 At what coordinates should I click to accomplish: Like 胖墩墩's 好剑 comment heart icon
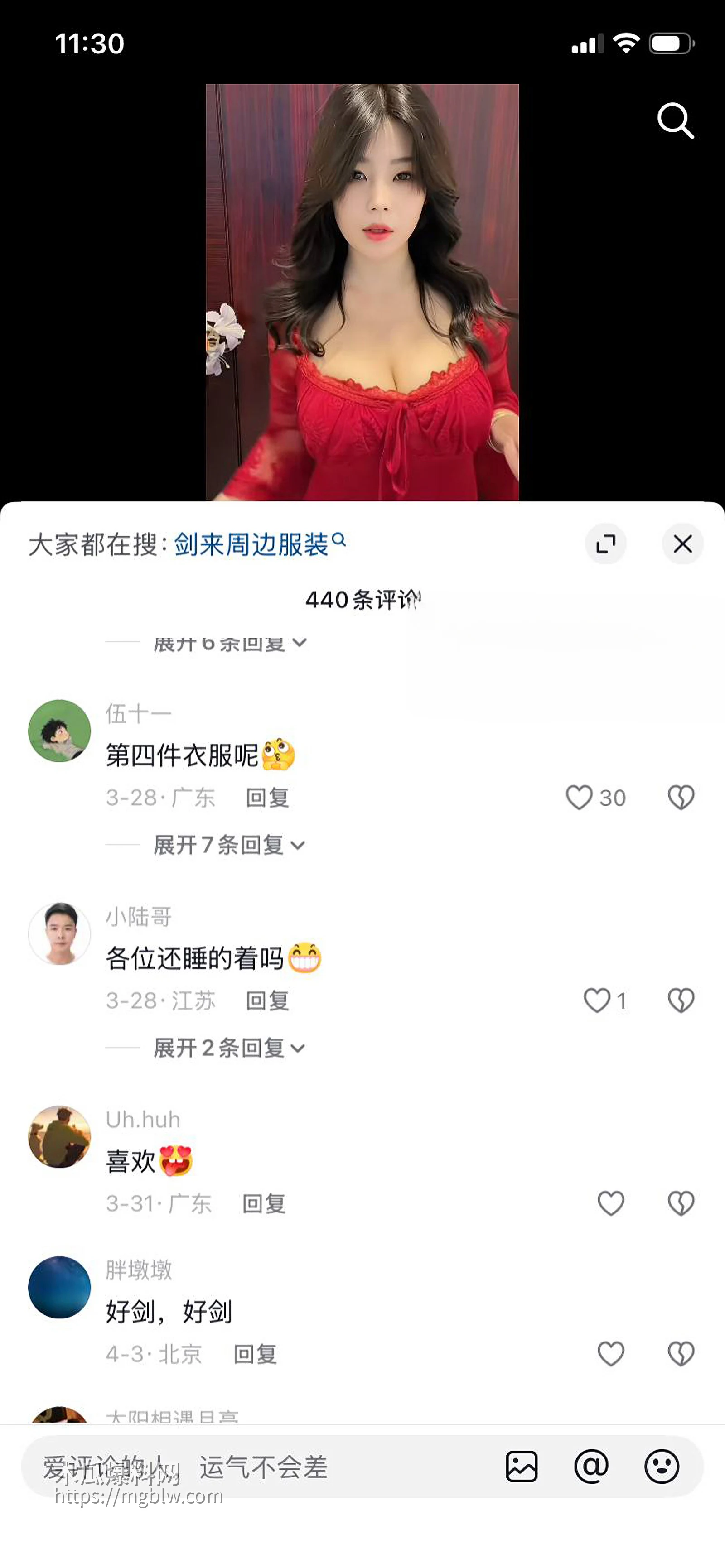(610, 1354)
